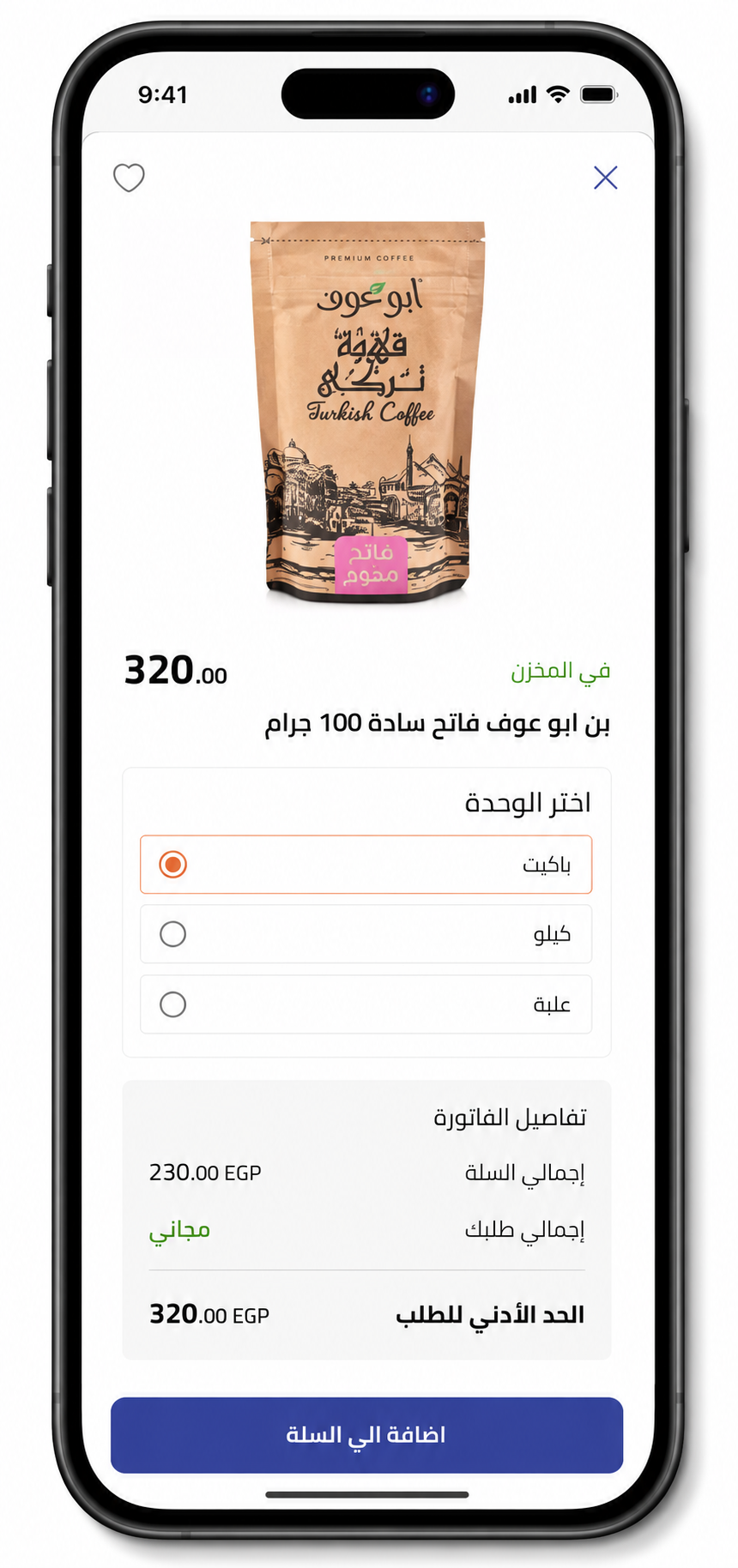Add product to favorites with heart icon
The image size is (738, 1568).
point(129,178)
